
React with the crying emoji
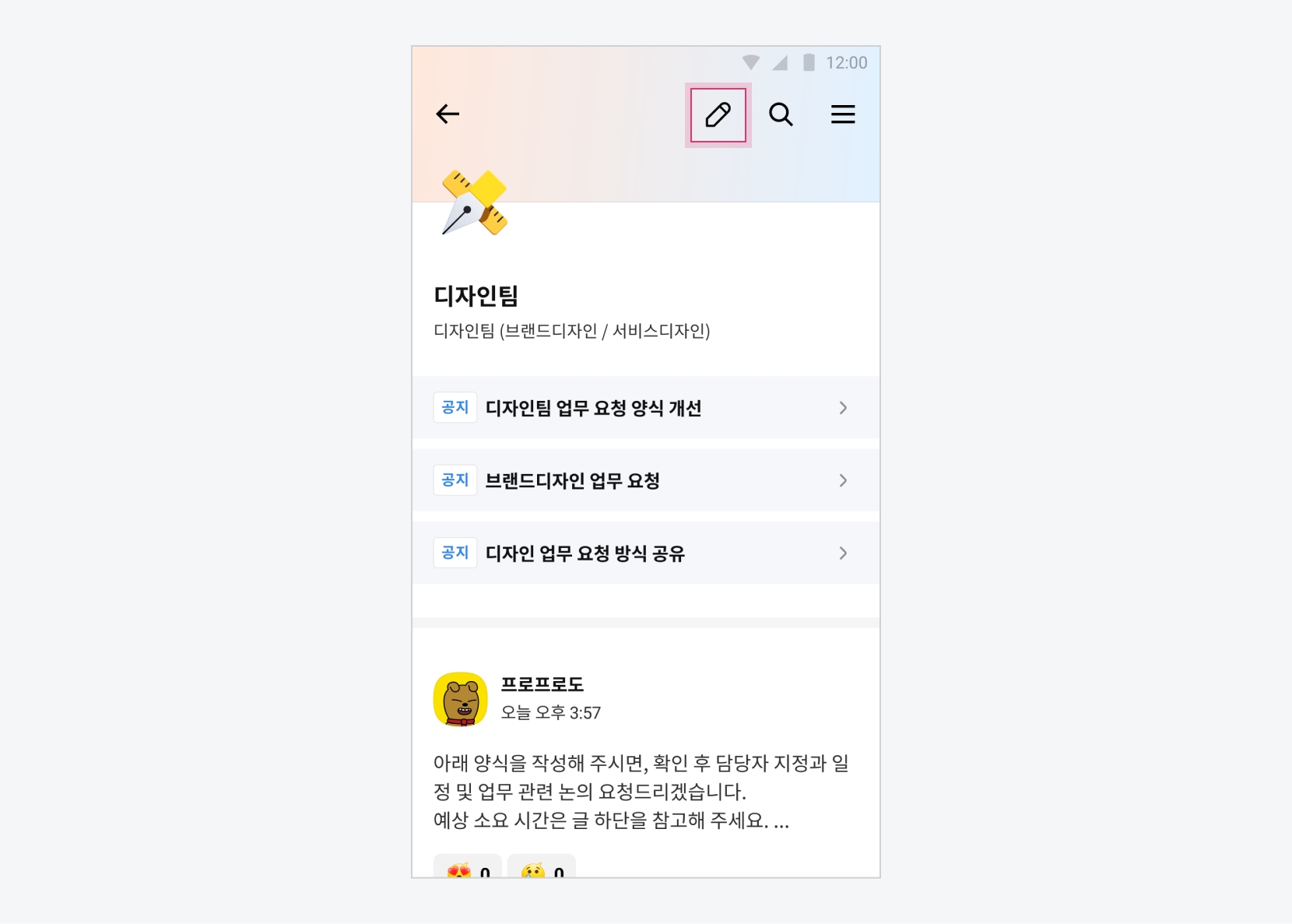click(542, 869)
